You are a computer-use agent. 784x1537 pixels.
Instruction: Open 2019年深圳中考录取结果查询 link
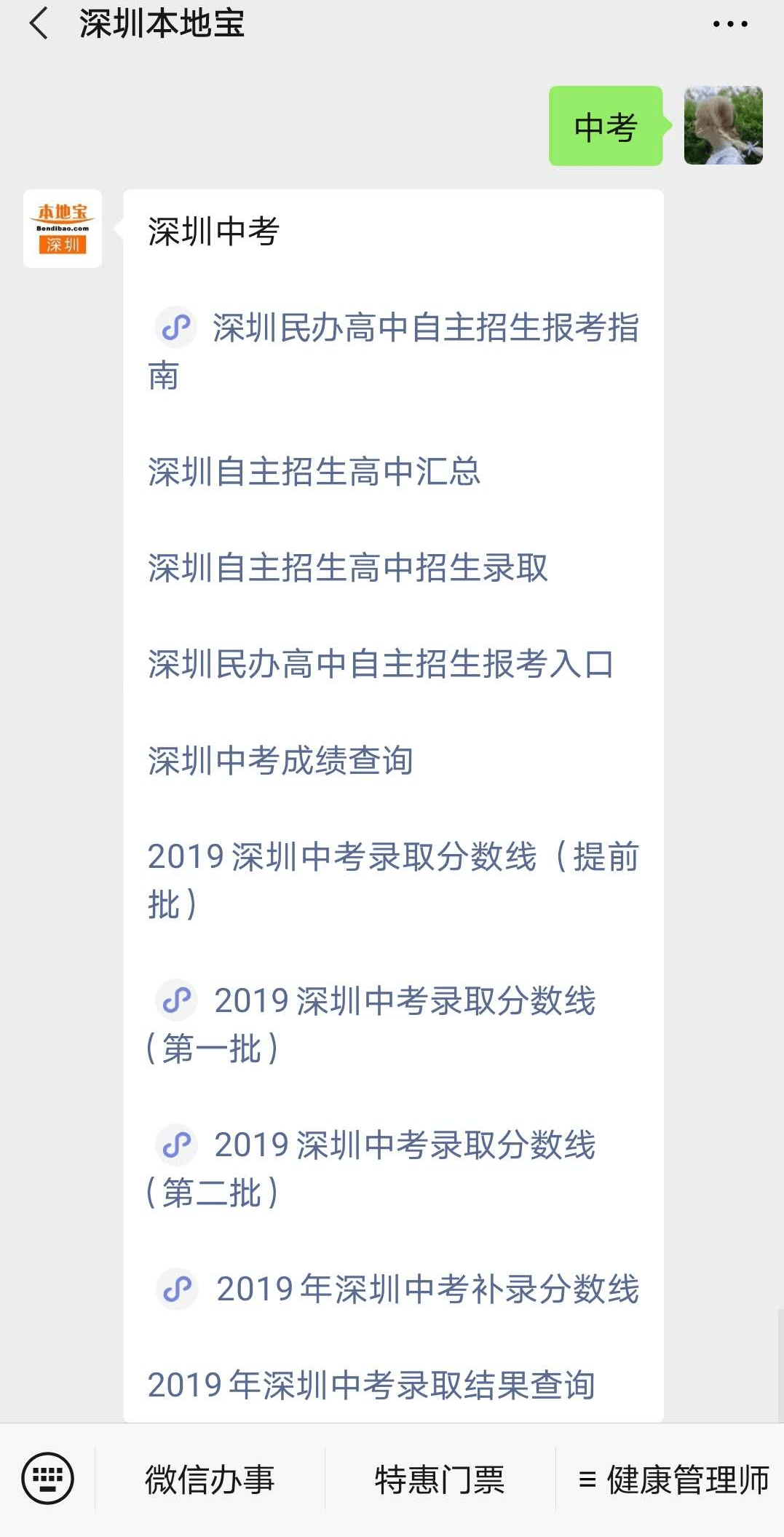[x=371, y=1384]
